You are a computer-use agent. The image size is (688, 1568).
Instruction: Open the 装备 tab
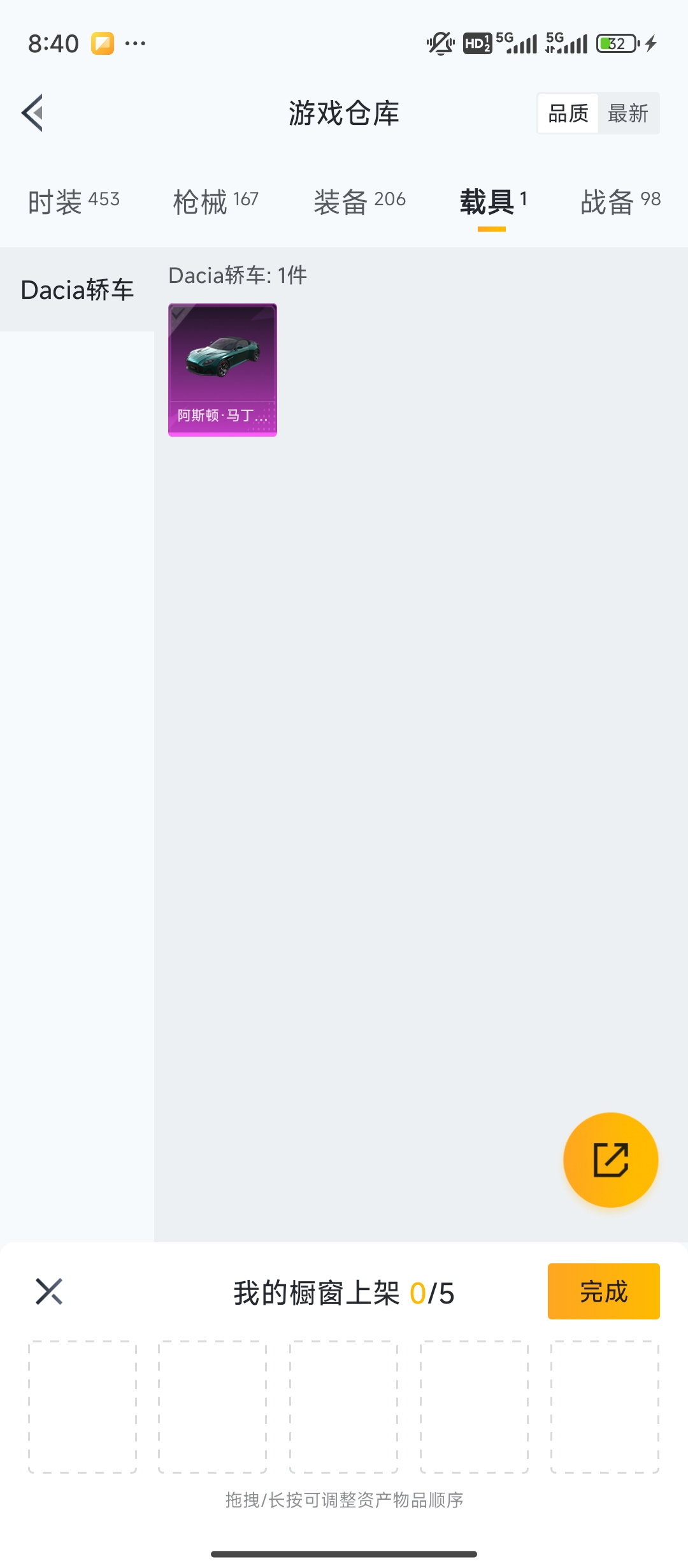(359, 201)
